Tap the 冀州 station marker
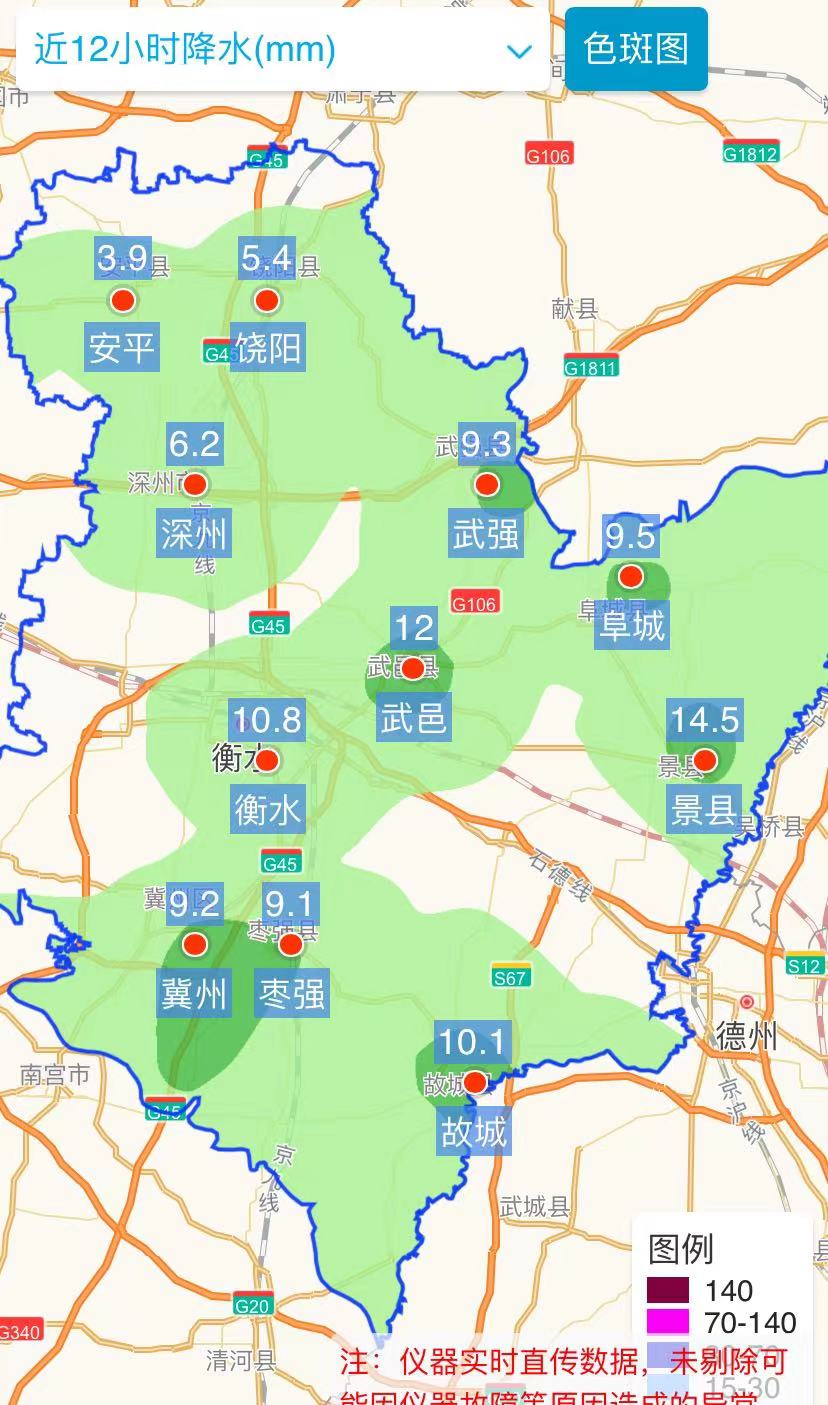Viewport: 828px width, 1405px height. (x=195, y=944)
